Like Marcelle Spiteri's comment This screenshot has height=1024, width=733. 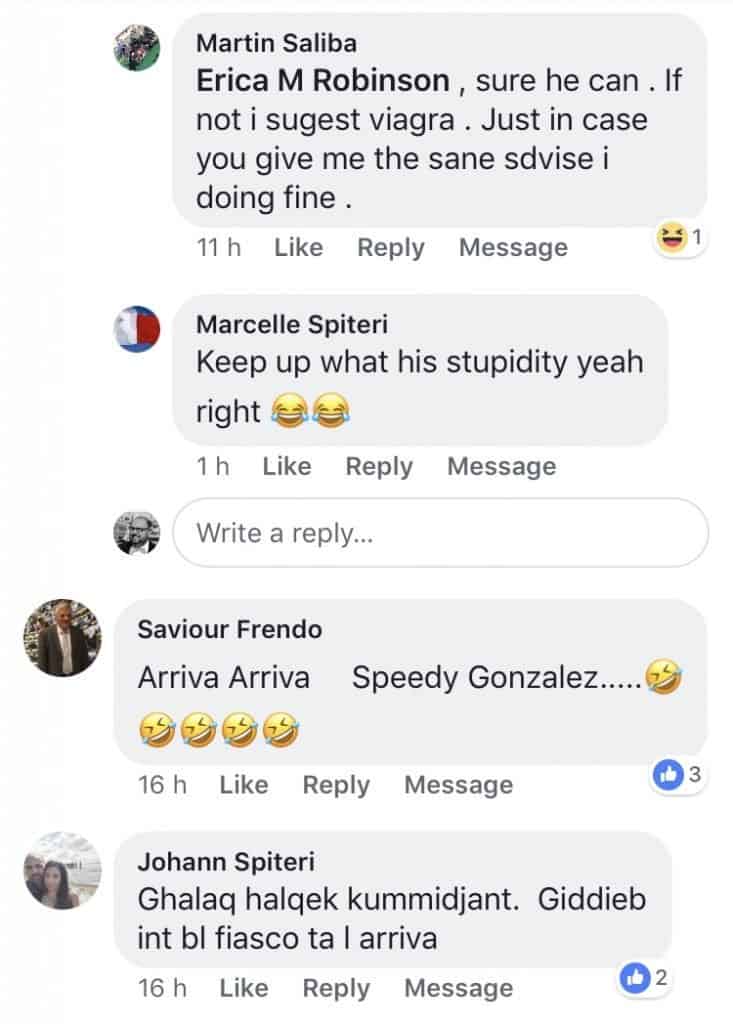click(287, 467)
